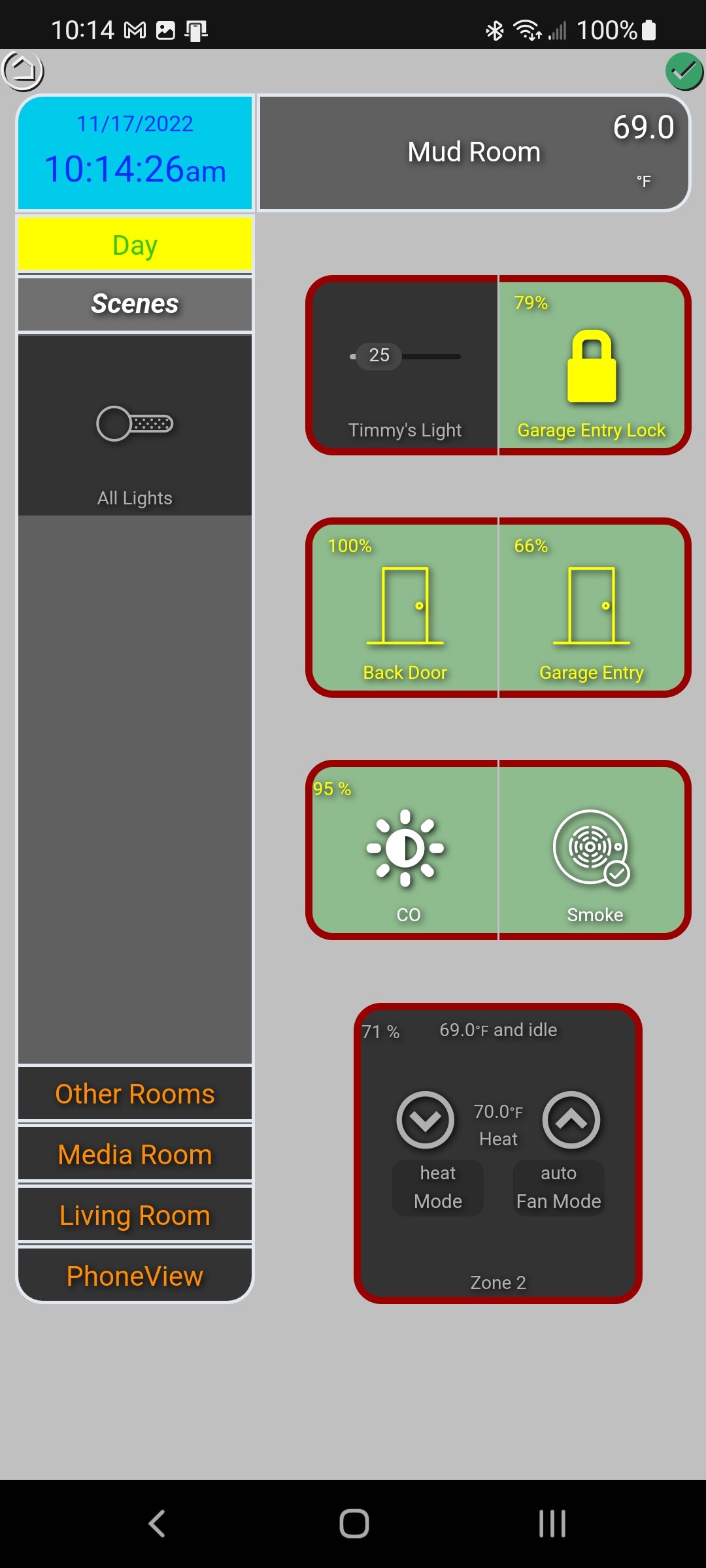The height and width of the screenshot is (1568, 706).
Task: Change the thermostat heat Mode
Action: click(438, 1187)
